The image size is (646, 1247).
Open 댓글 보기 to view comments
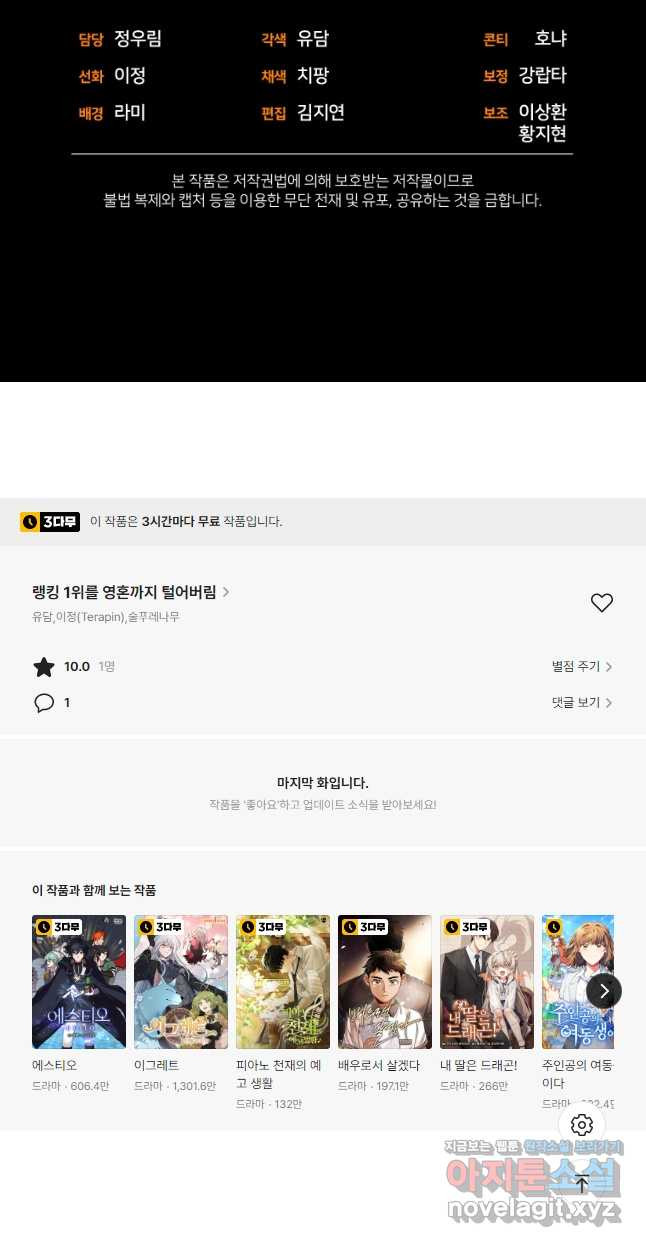point(581,703)
